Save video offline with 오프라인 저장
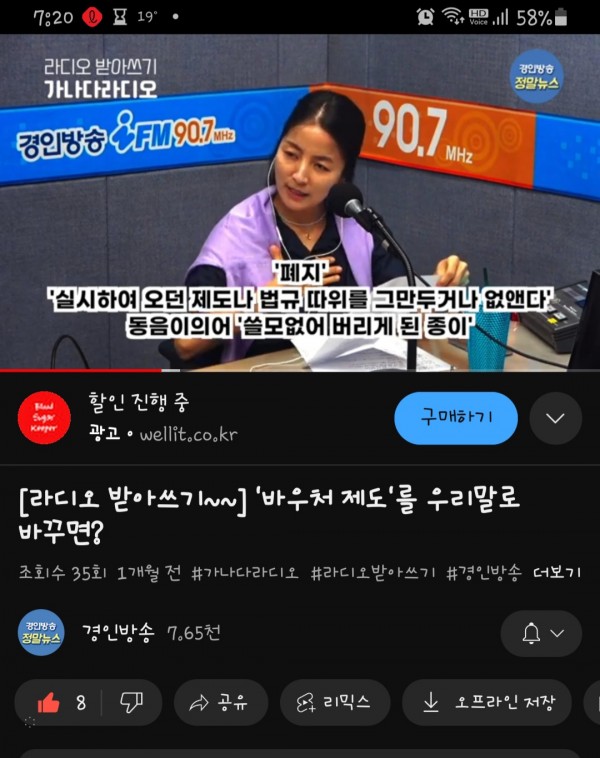The height and width of the screenshot is (758, 600). pos(486,703)
